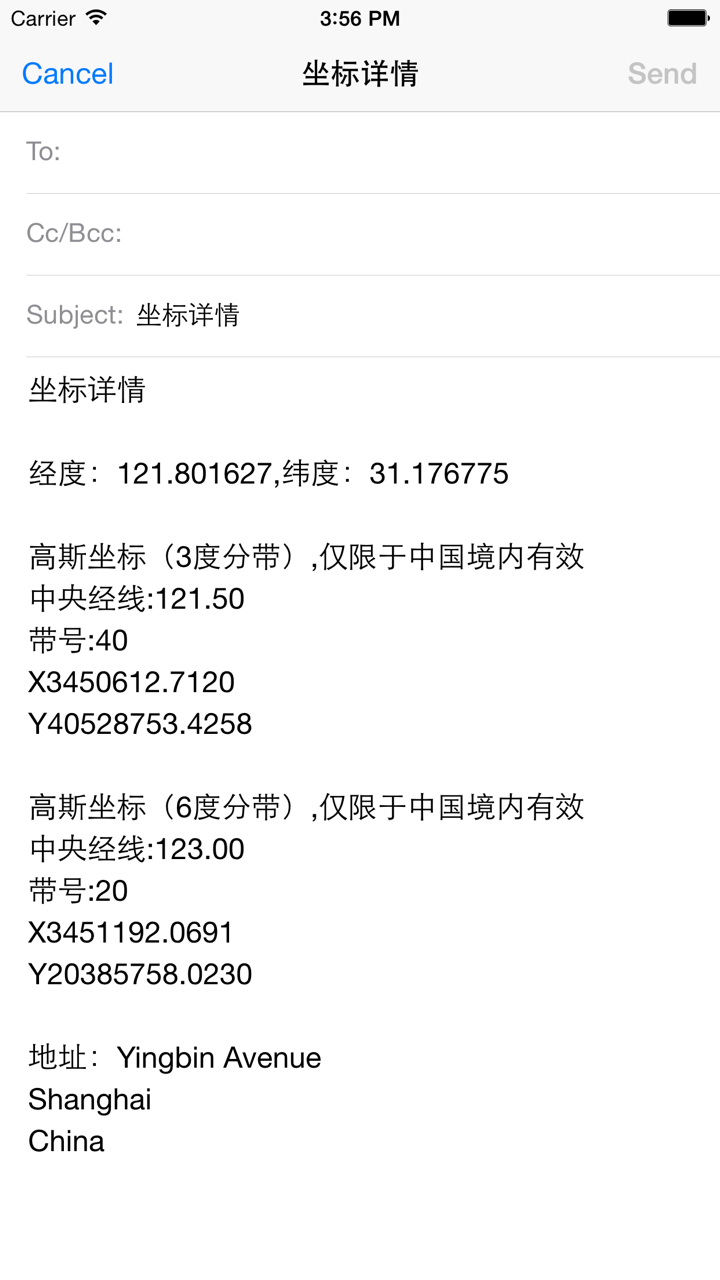Tap the battery indicator icon
This screenshot has width=720, height=1280.
688,16
